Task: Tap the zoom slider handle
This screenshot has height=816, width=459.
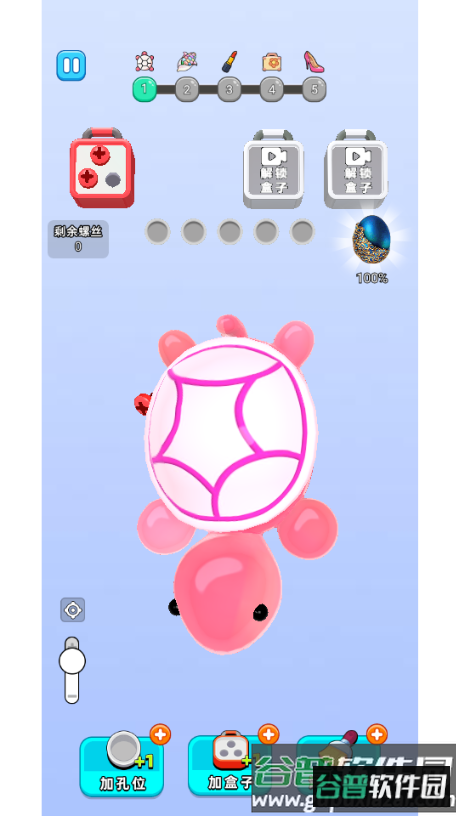Action: click(x=72, y=661)
